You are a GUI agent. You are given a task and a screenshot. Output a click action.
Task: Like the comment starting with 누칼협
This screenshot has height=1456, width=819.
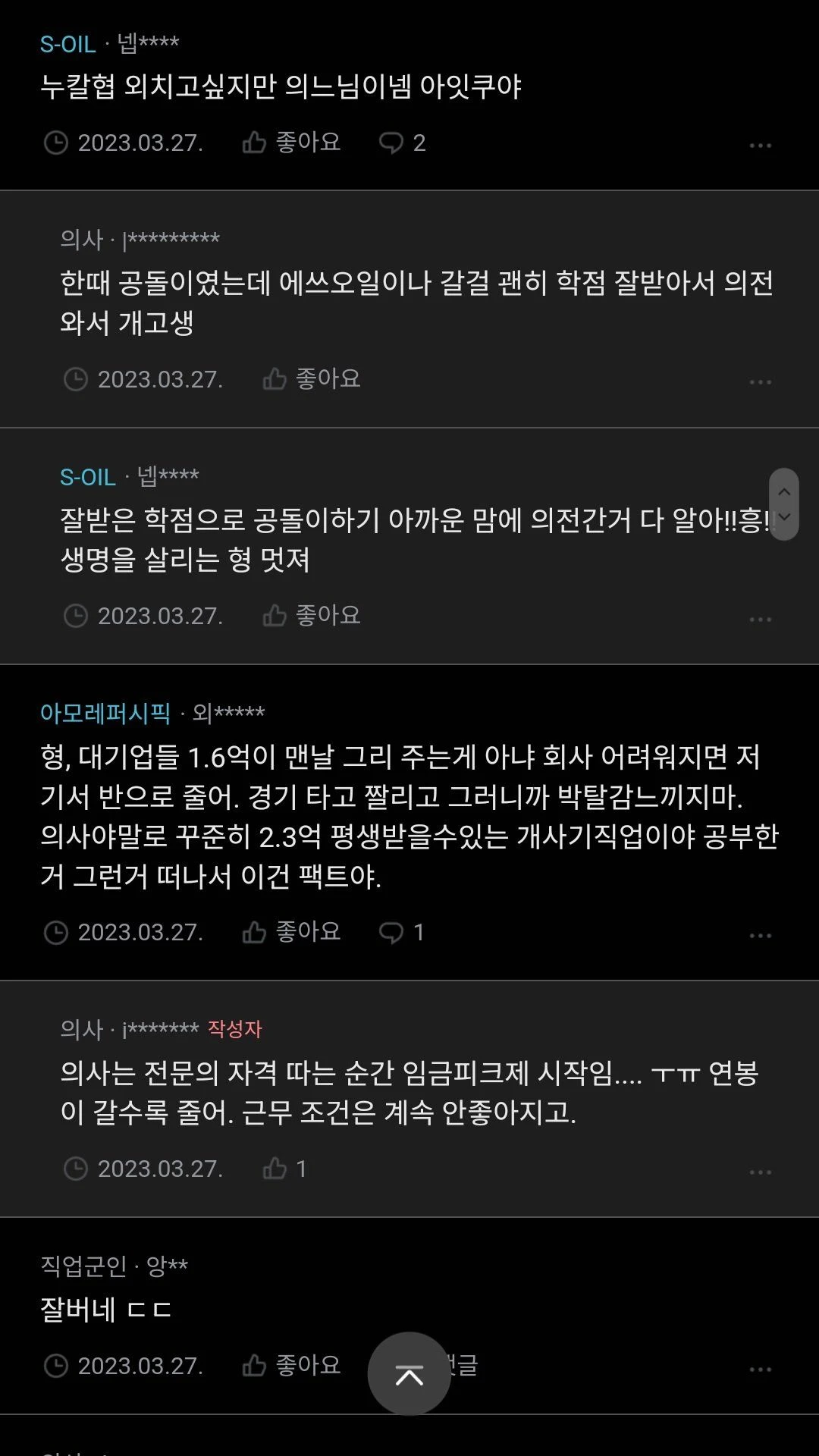[x=291, y=143]
